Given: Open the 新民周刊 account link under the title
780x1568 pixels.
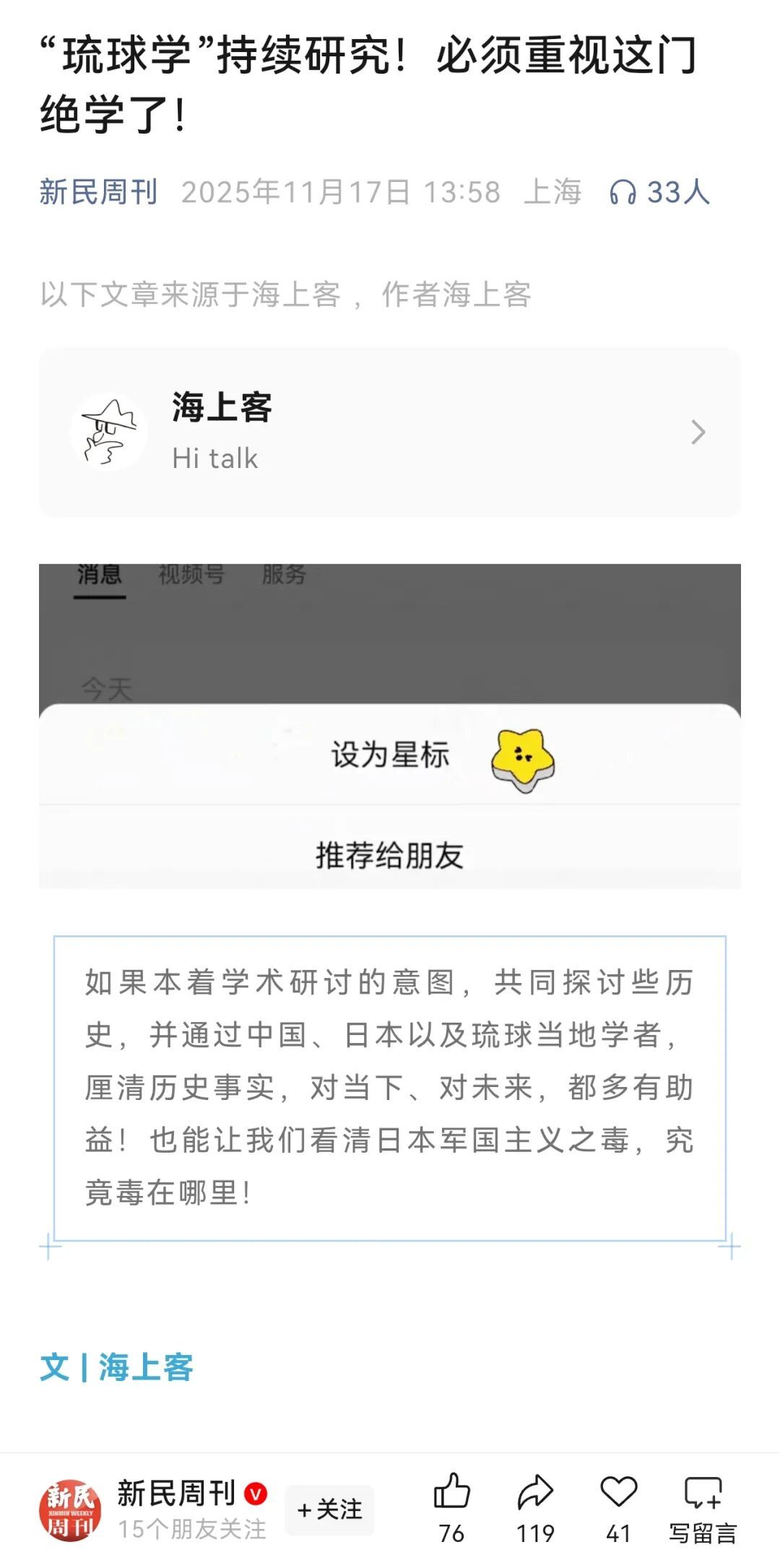Looking at the screenshot, I should 98,193.
